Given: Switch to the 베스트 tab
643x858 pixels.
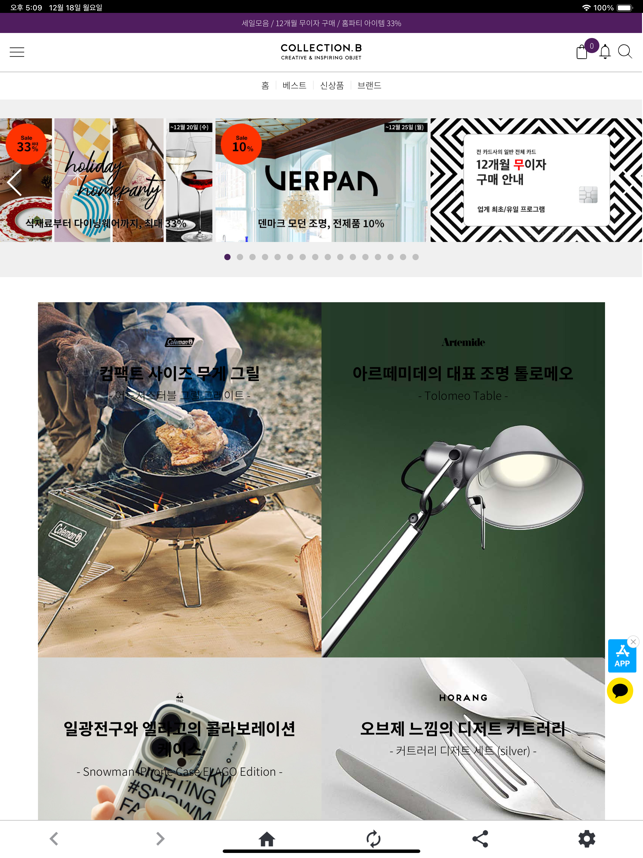Looking at the screenshot, I should point(294,86).
